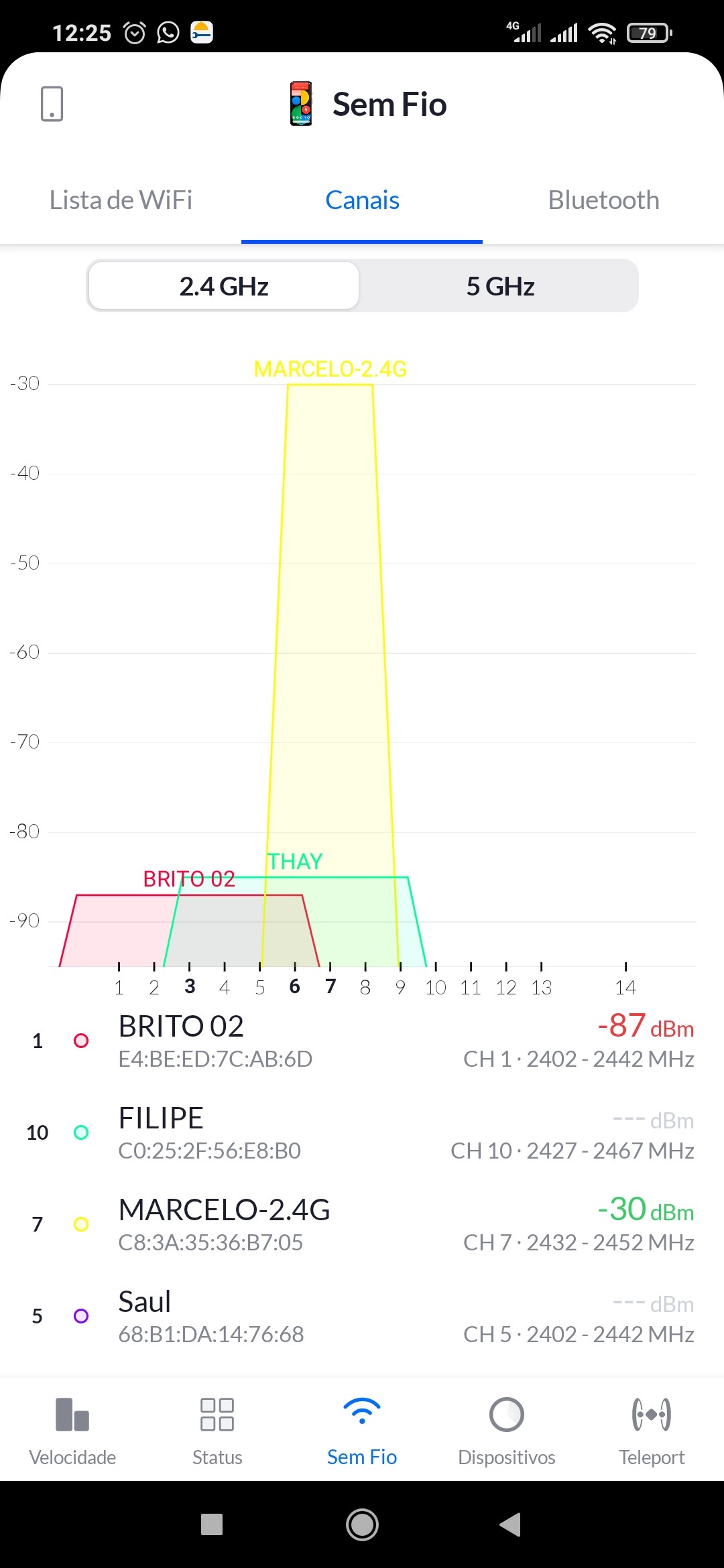
Task: Switch to the 5 GHz band
Action: pyautogui.click(x=500, y=286)
